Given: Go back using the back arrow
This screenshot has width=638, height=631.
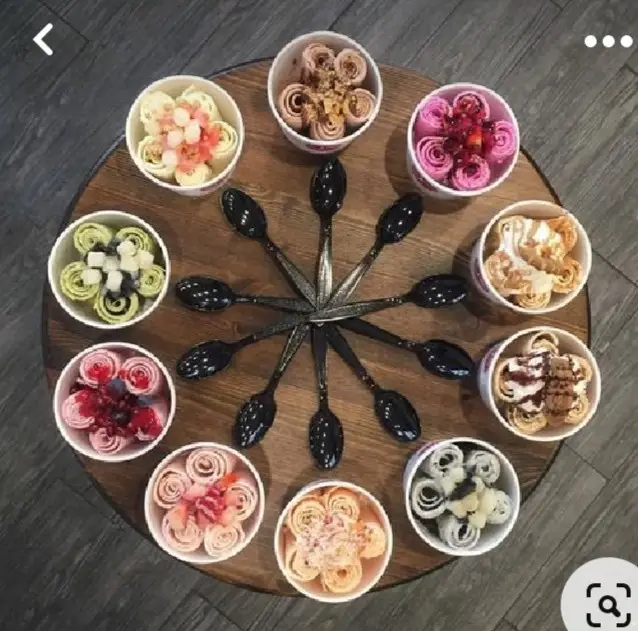Looking at the screenshot, I should click(42, 40).
